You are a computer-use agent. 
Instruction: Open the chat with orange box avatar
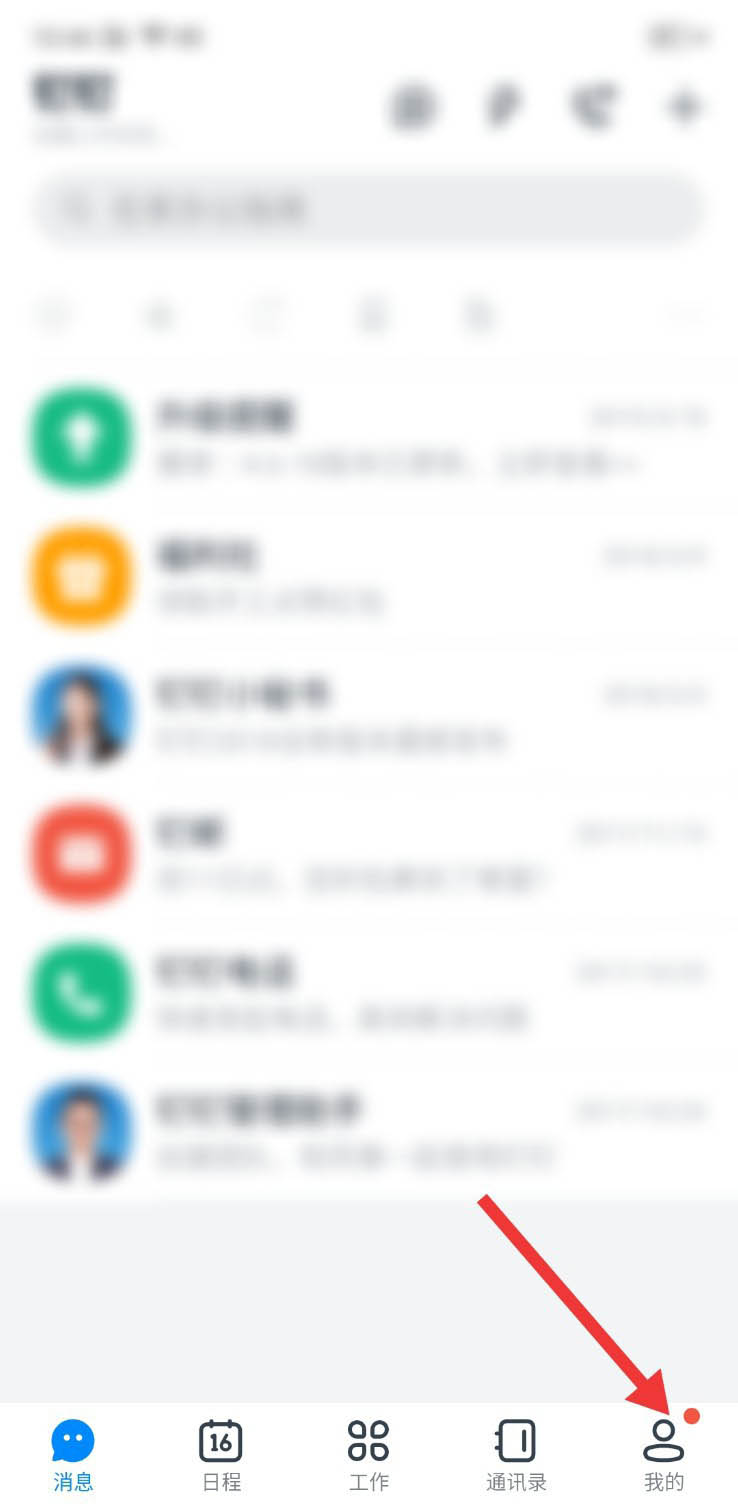click(368, 576)
